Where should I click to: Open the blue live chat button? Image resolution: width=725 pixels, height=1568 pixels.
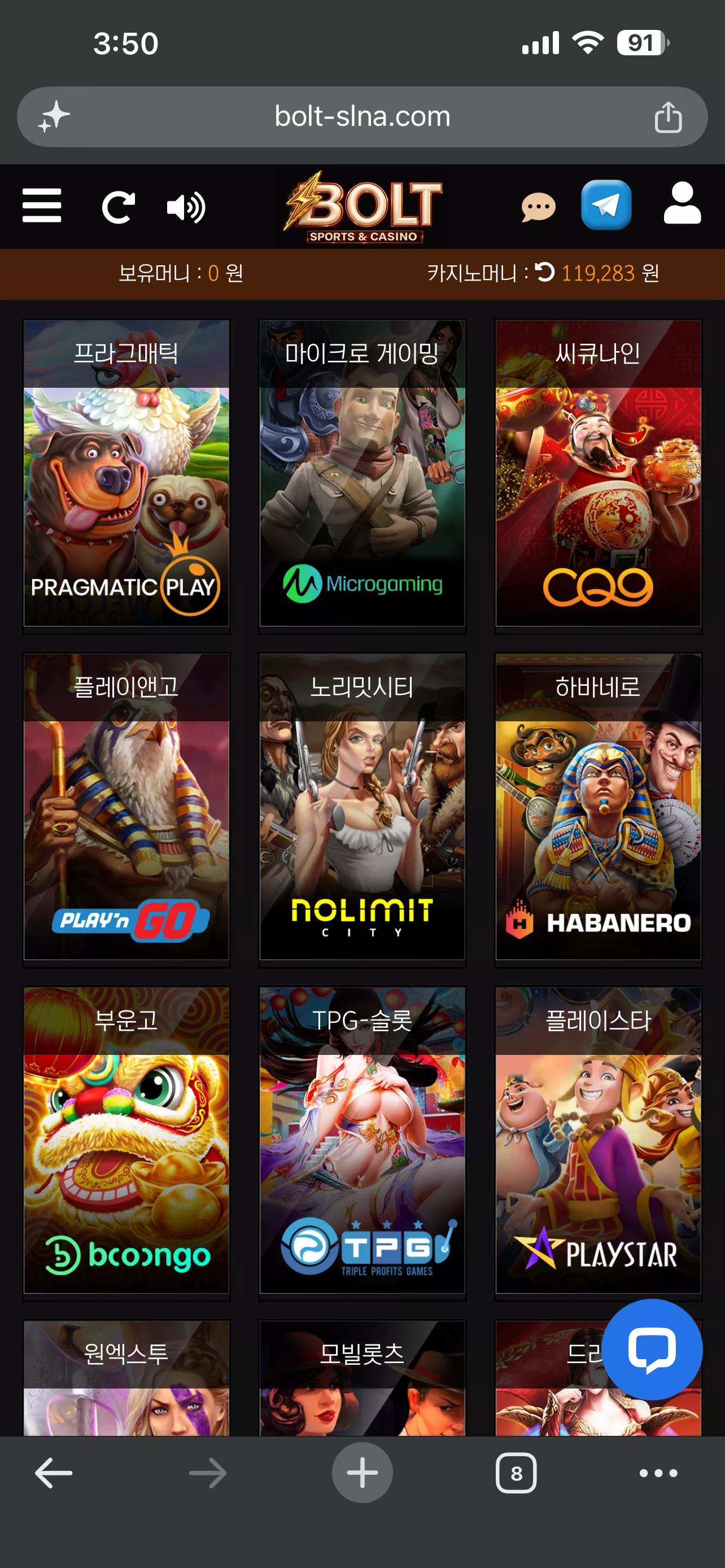pos(652,1350)
